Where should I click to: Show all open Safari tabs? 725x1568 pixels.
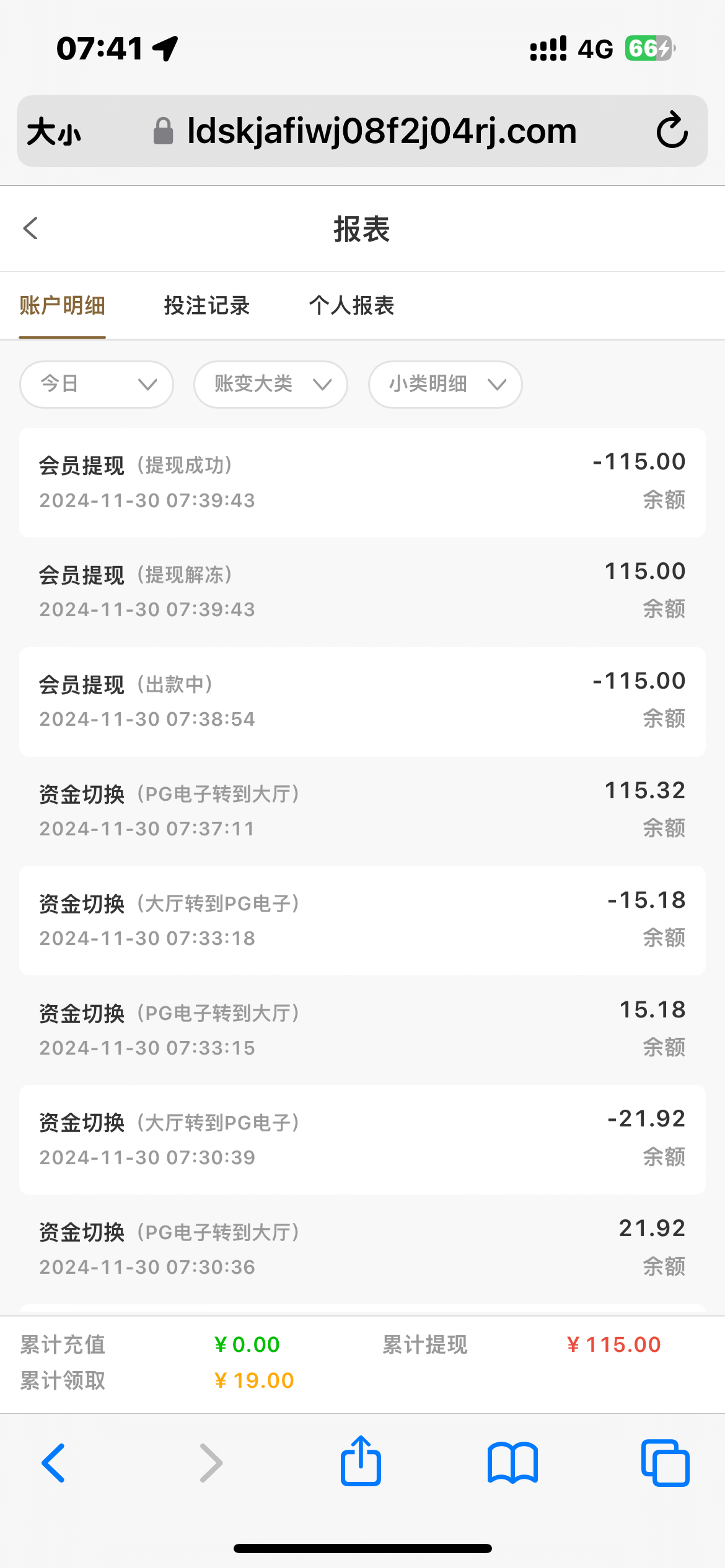pos(665,1463)
